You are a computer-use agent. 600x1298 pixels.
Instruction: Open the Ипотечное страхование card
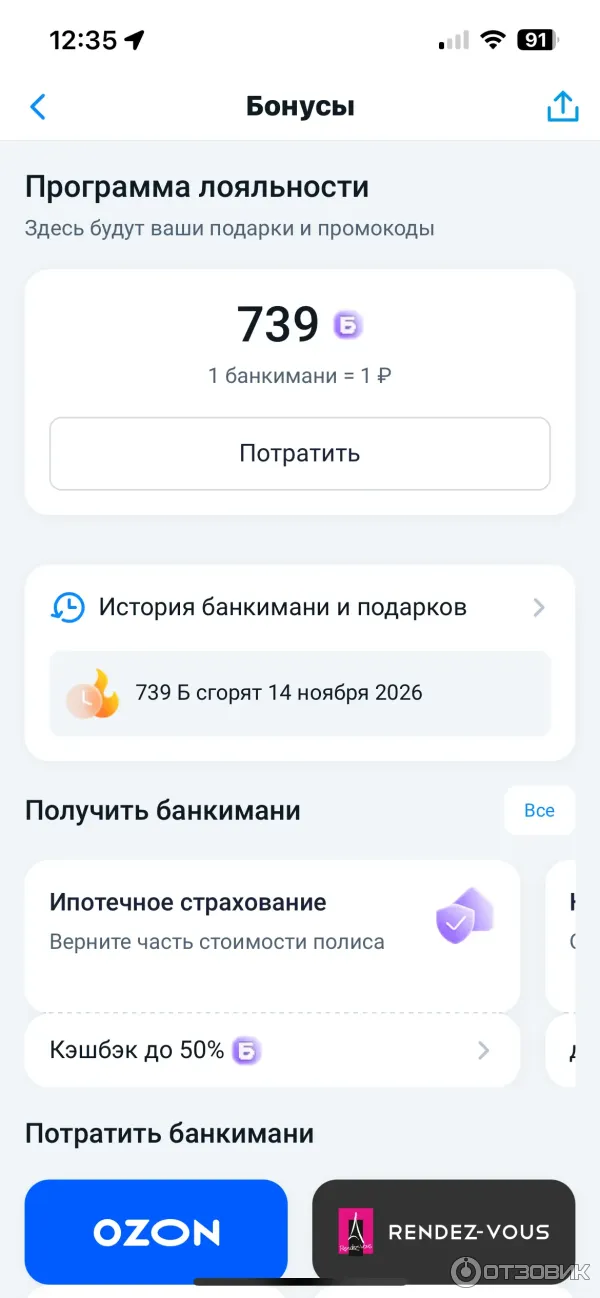pos(272,935)
